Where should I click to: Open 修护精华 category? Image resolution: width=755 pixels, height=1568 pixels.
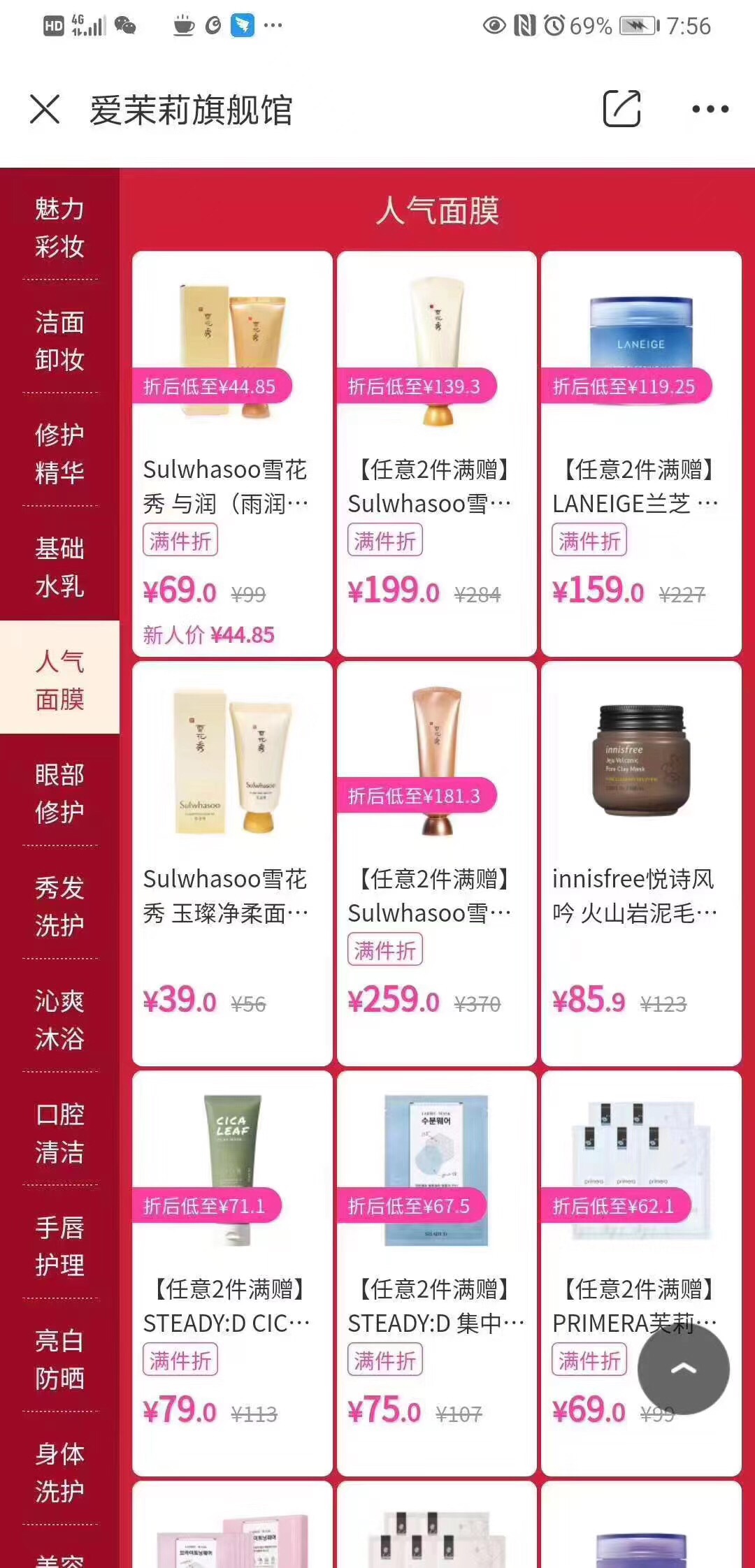pos(59,453)
